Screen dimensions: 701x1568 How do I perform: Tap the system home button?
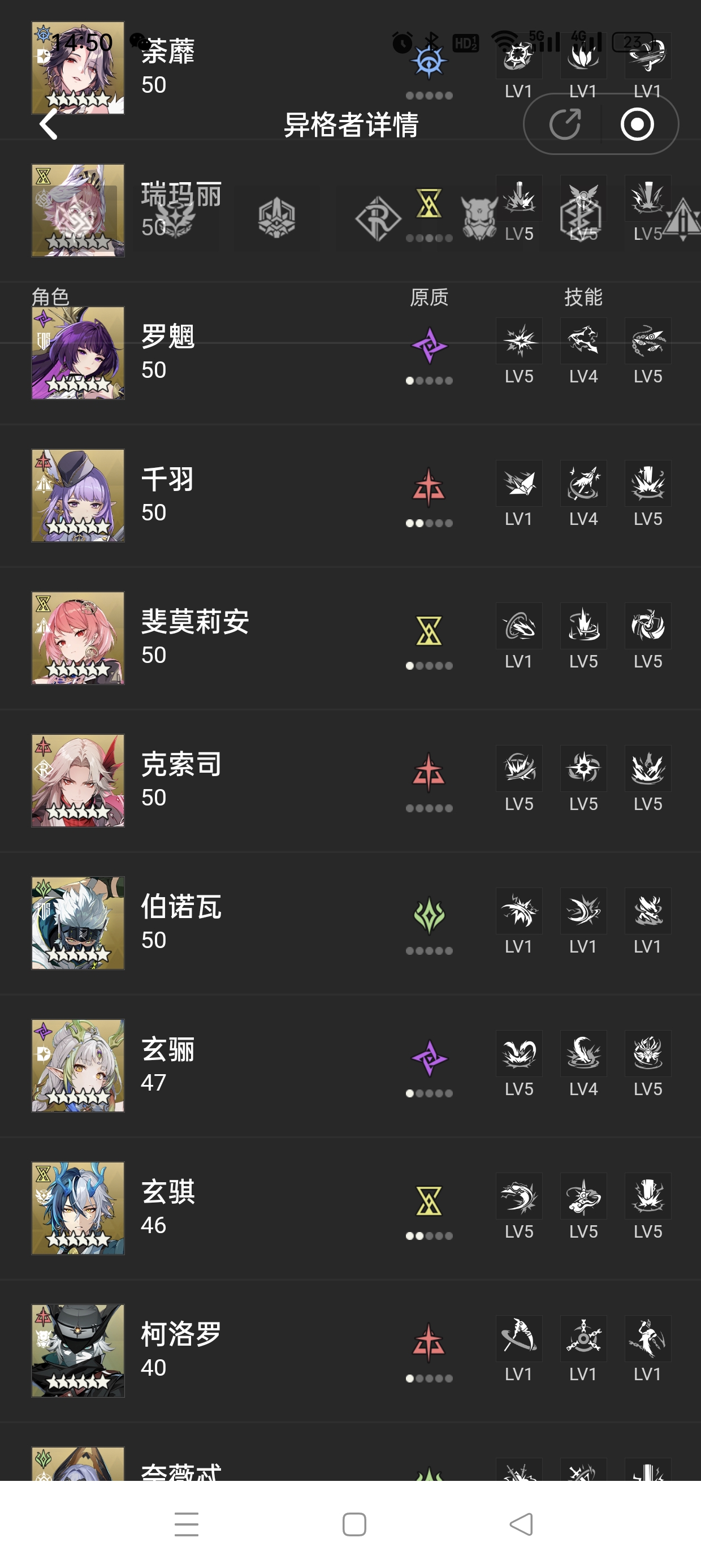(x=354, y=1524)
